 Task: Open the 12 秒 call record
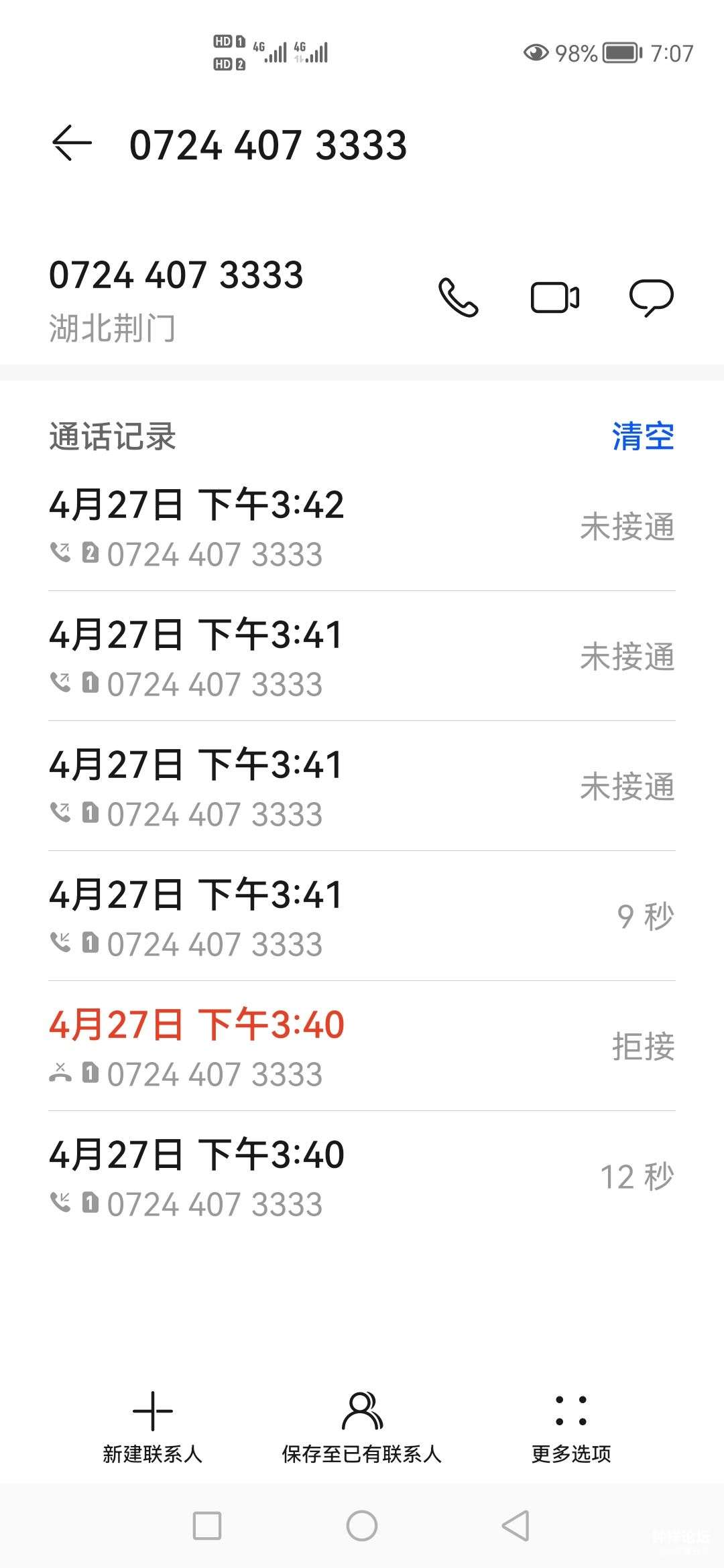[362, 1177]
